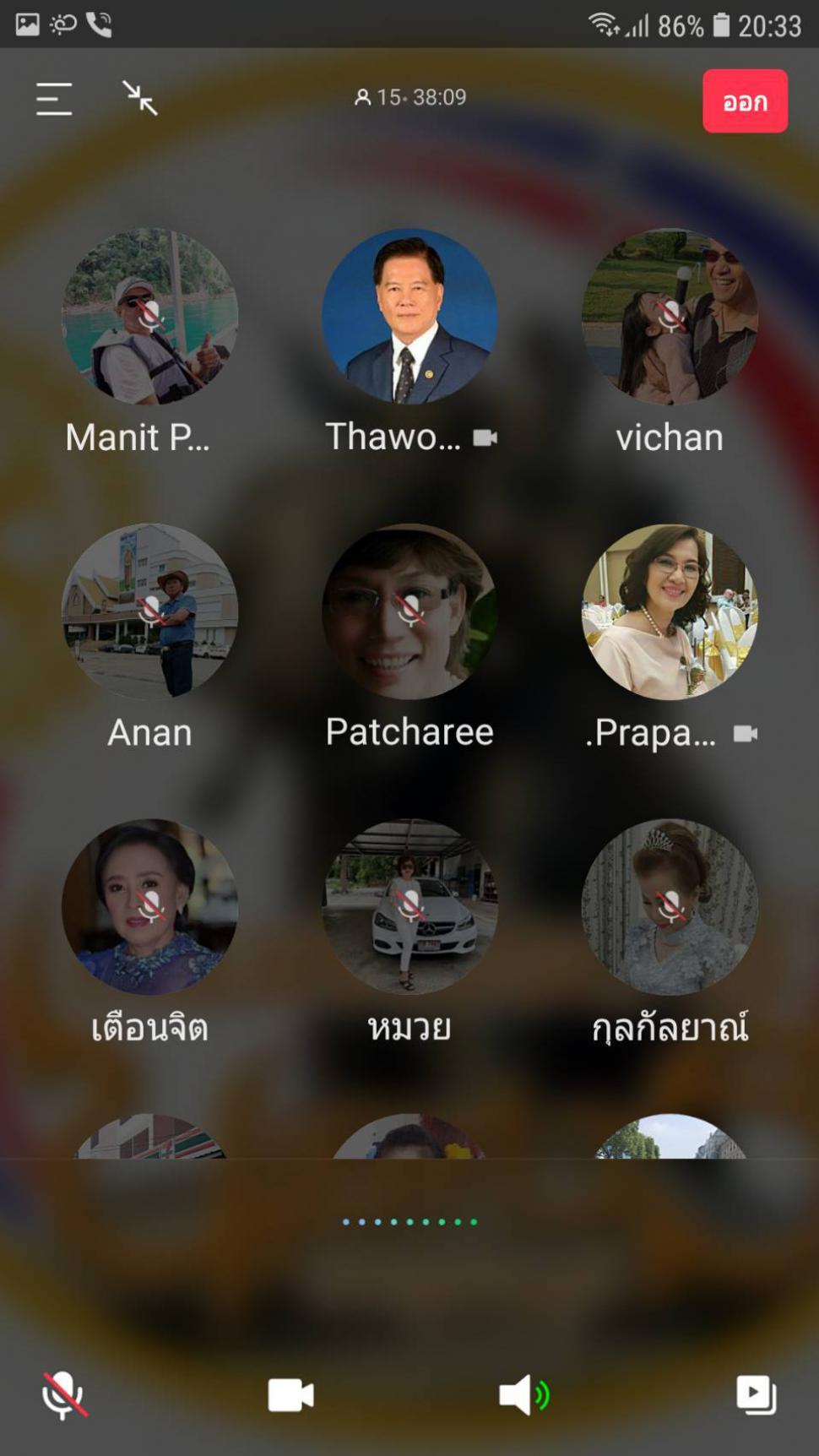Open the menu icon at top left
The image size is (819, 1456).
pos(54,99)
